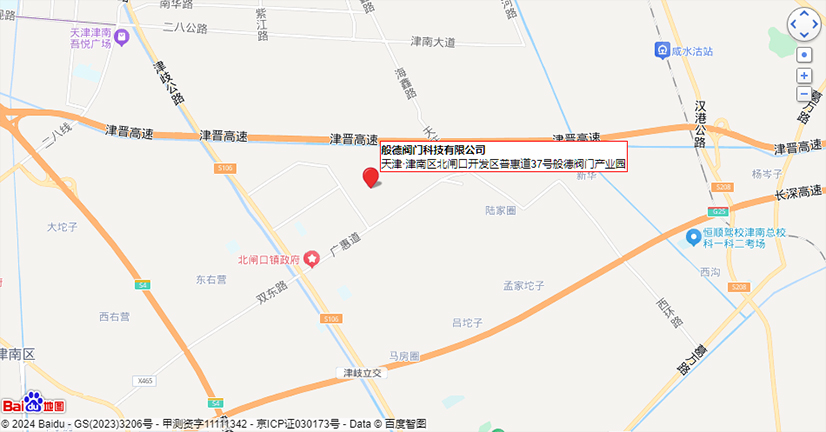Tap the red location marker pin
Image resolution: width=826 pixels, height=432 pixels.
[x=371, y=177]
